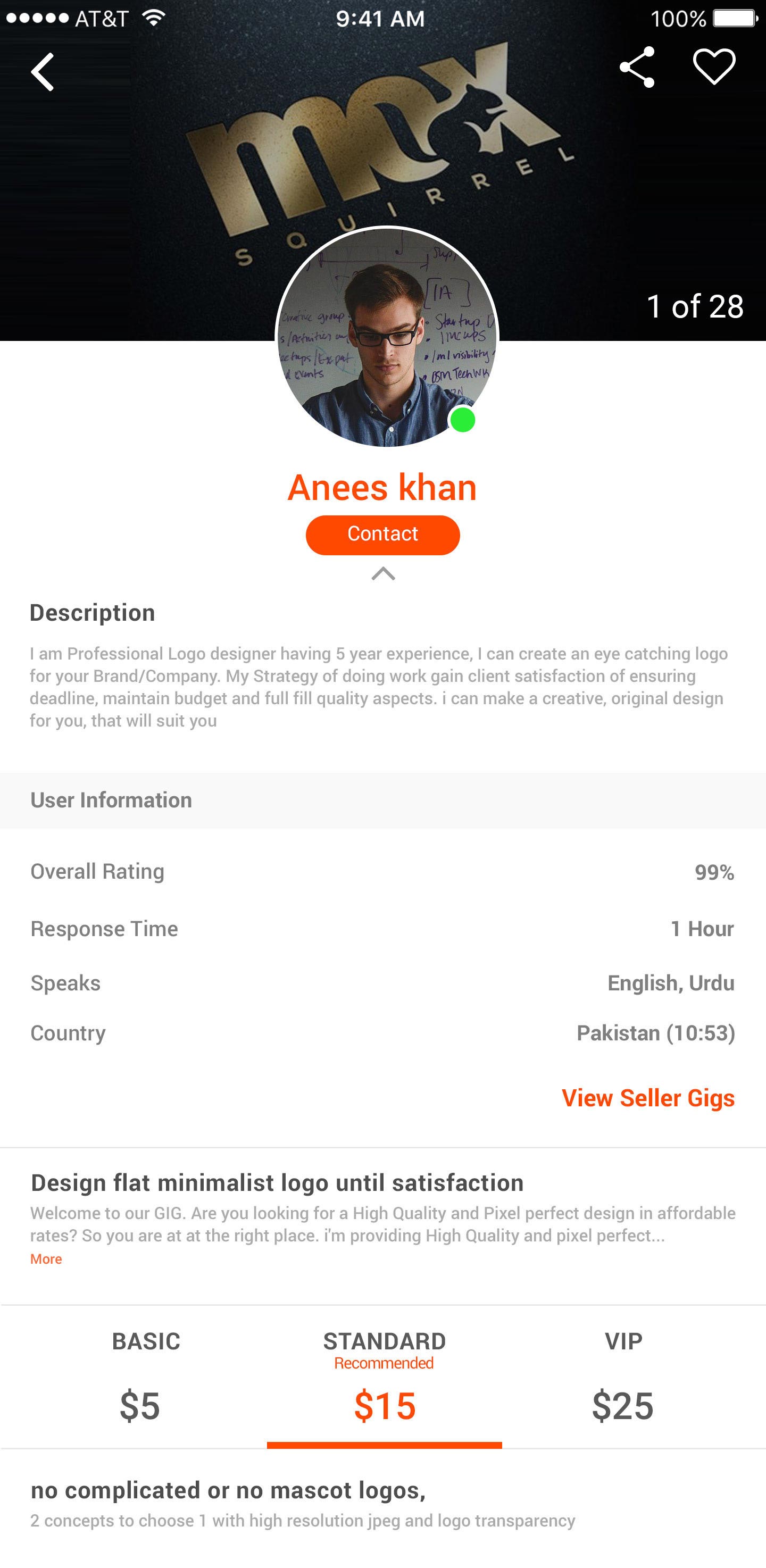The width and height of the screenshot is (766, 1568).
Task: Open Anees khan's profile photo
Action: (387, 337)
